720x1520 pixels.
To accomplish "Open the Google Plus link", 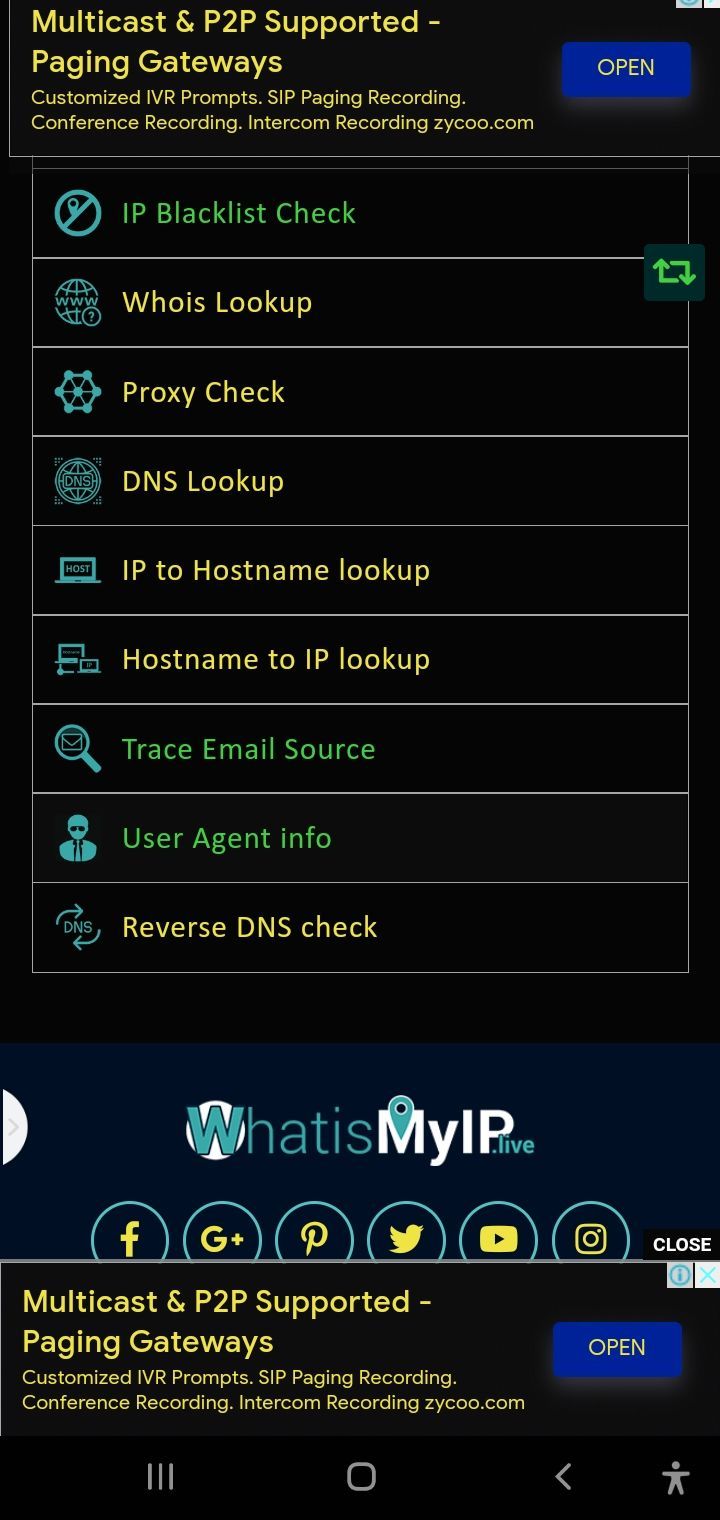I will coord(222,1238).
